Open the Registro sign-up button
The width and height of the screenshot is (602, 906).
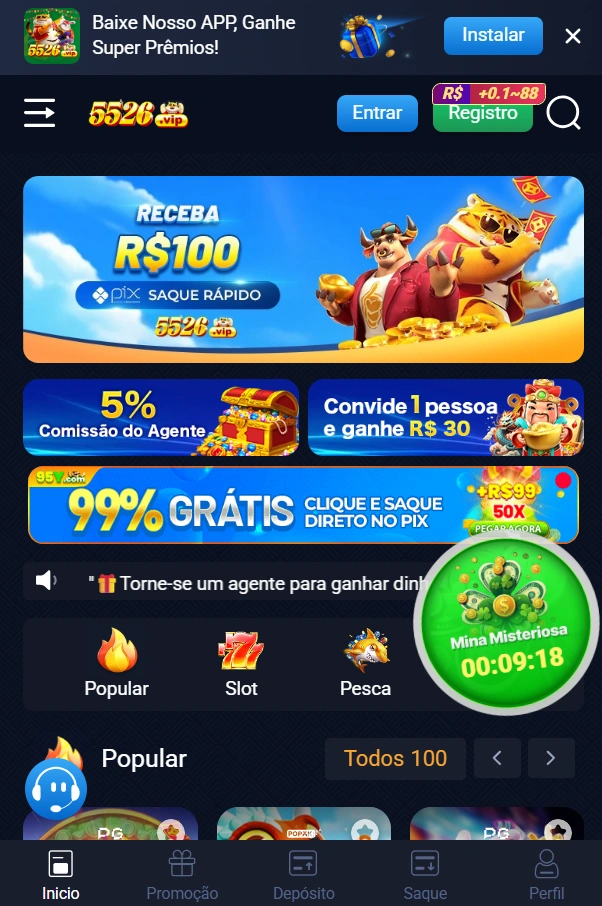(483, 114)
